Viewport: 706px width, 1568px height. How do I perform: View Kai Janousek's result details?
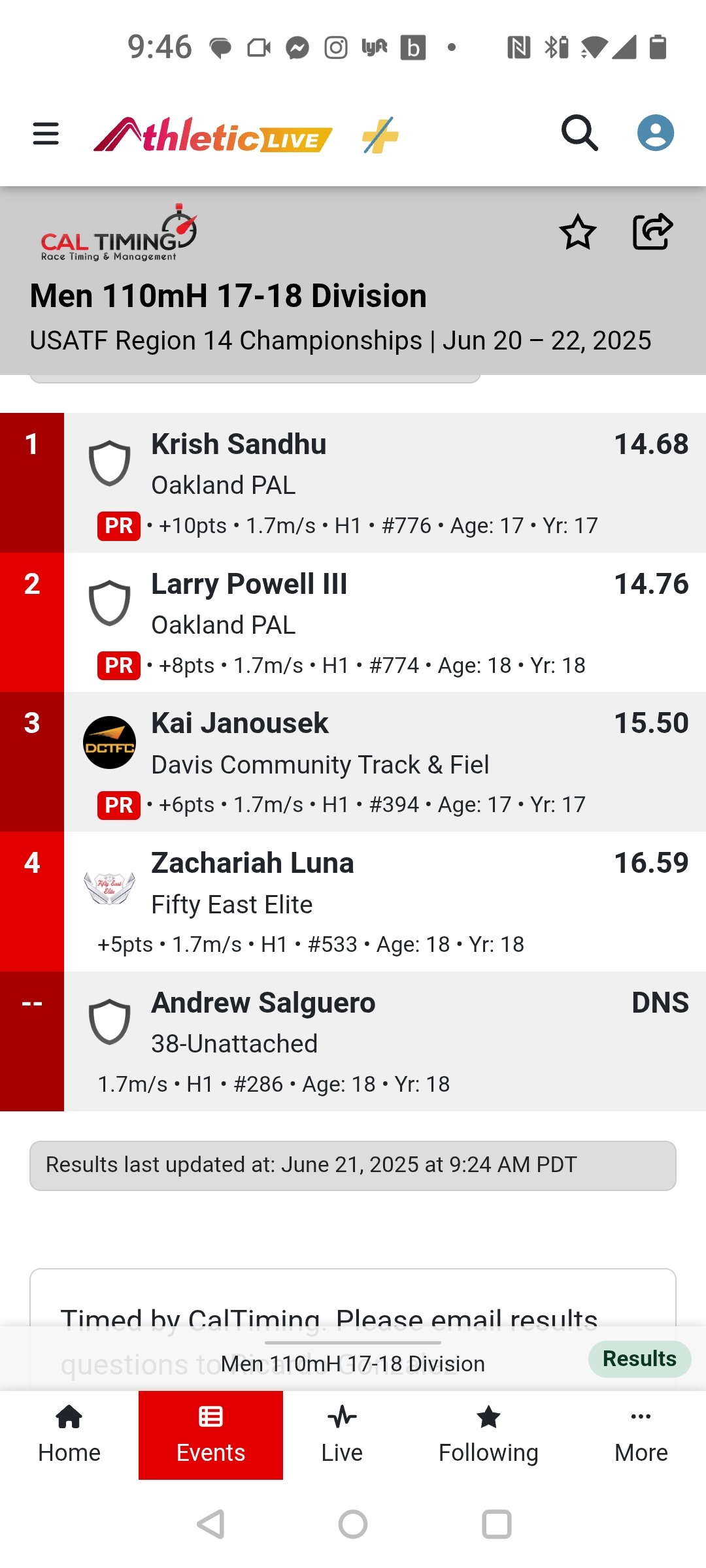(x=384, y=762)
